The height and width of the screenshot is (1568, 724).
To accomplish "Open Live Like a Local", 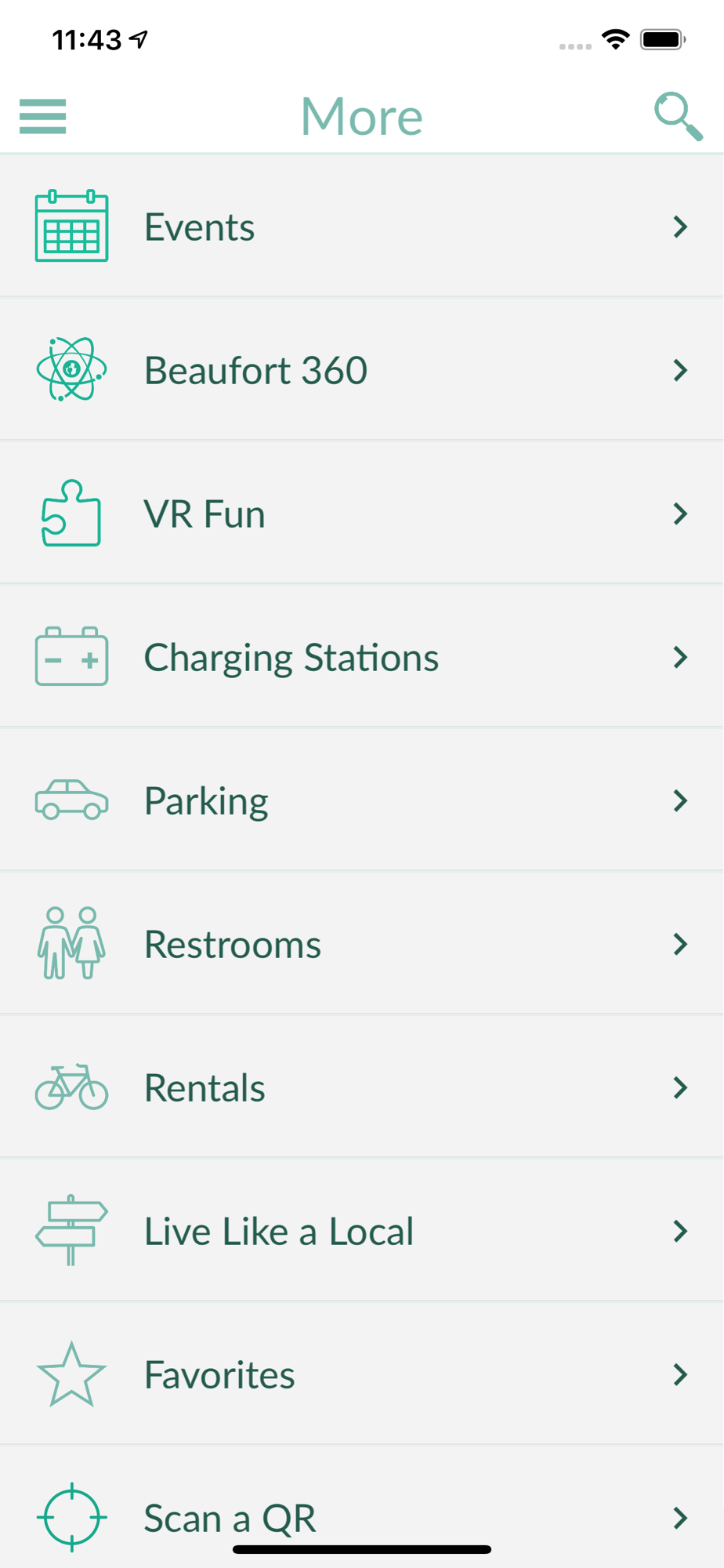I will (x=362, y=1230).
